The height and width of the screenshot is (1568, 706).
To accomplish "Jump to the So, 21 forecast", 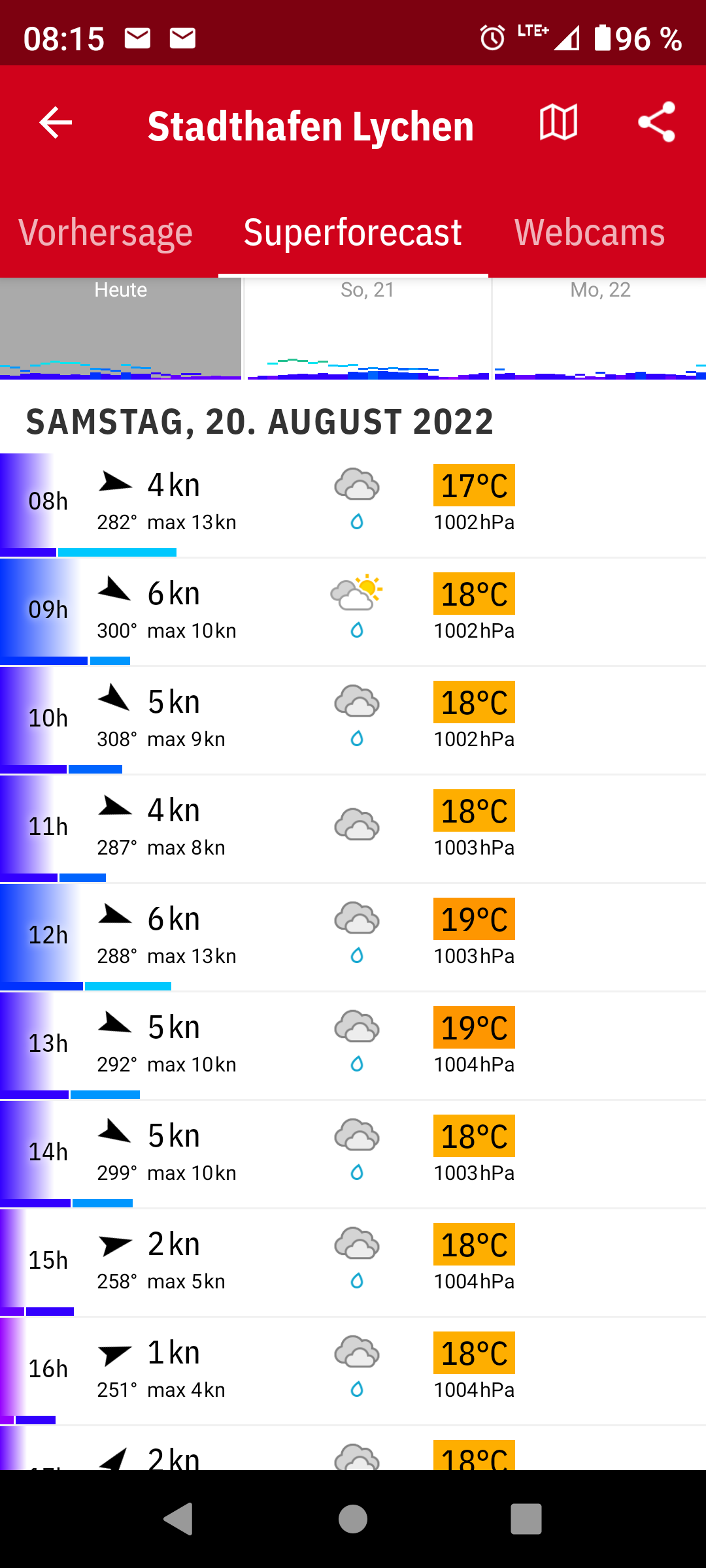I will tap(367, 329).
